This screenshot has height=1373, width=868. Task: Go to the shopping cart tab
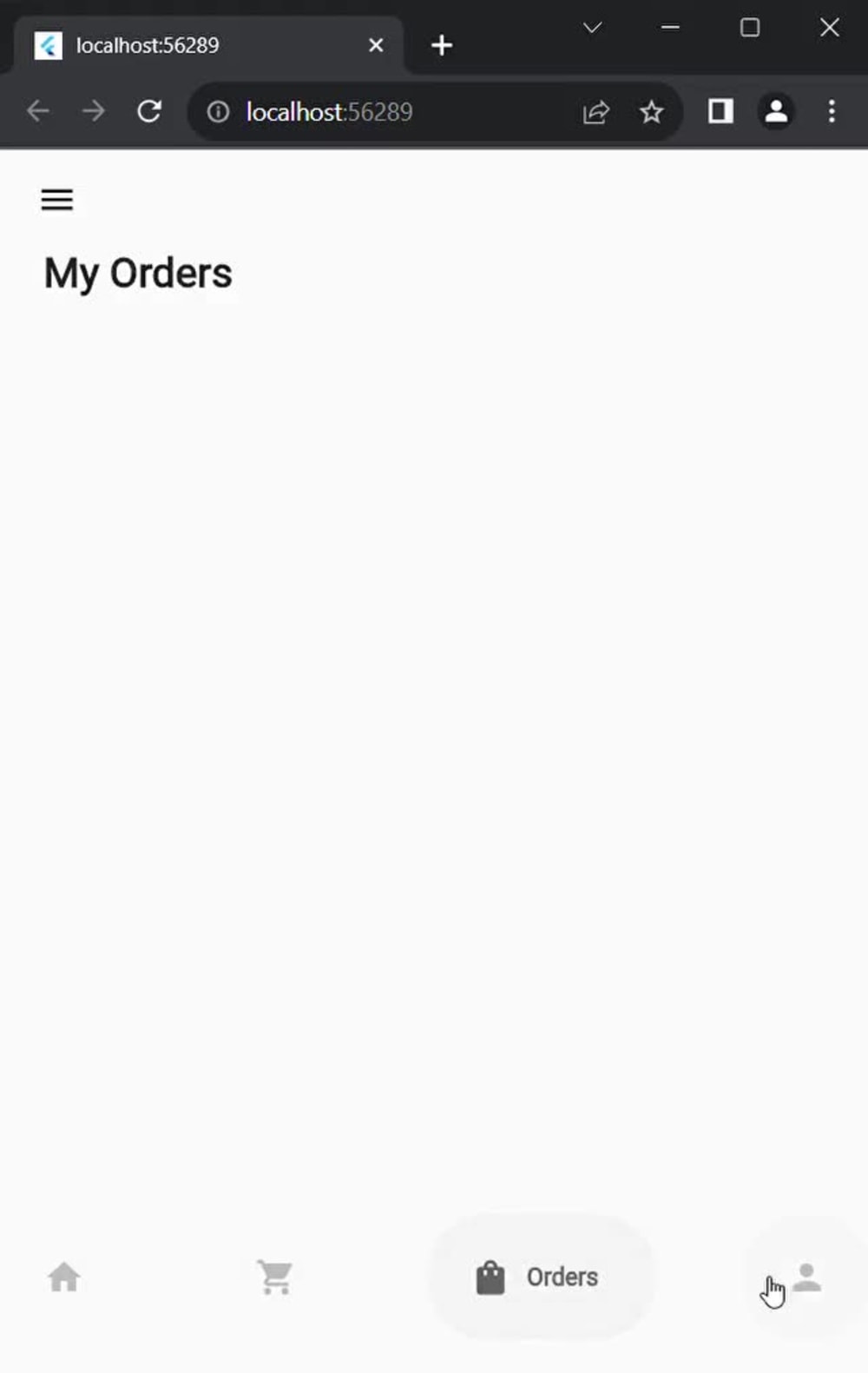pos(275,1277)
